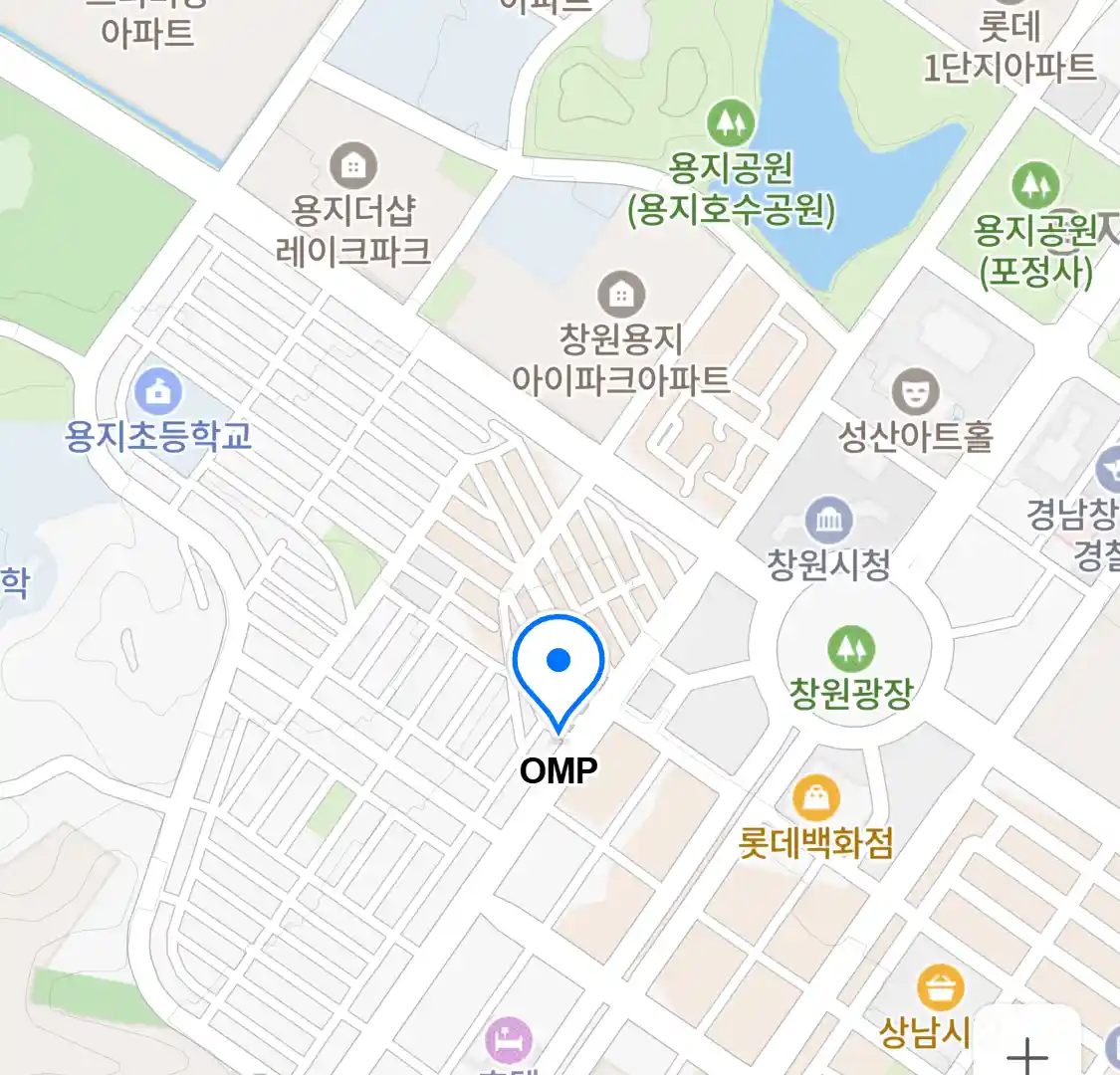Select 성산아트홀 marker
Screen dimensions: 1120x1075
(x=916, y=391)
